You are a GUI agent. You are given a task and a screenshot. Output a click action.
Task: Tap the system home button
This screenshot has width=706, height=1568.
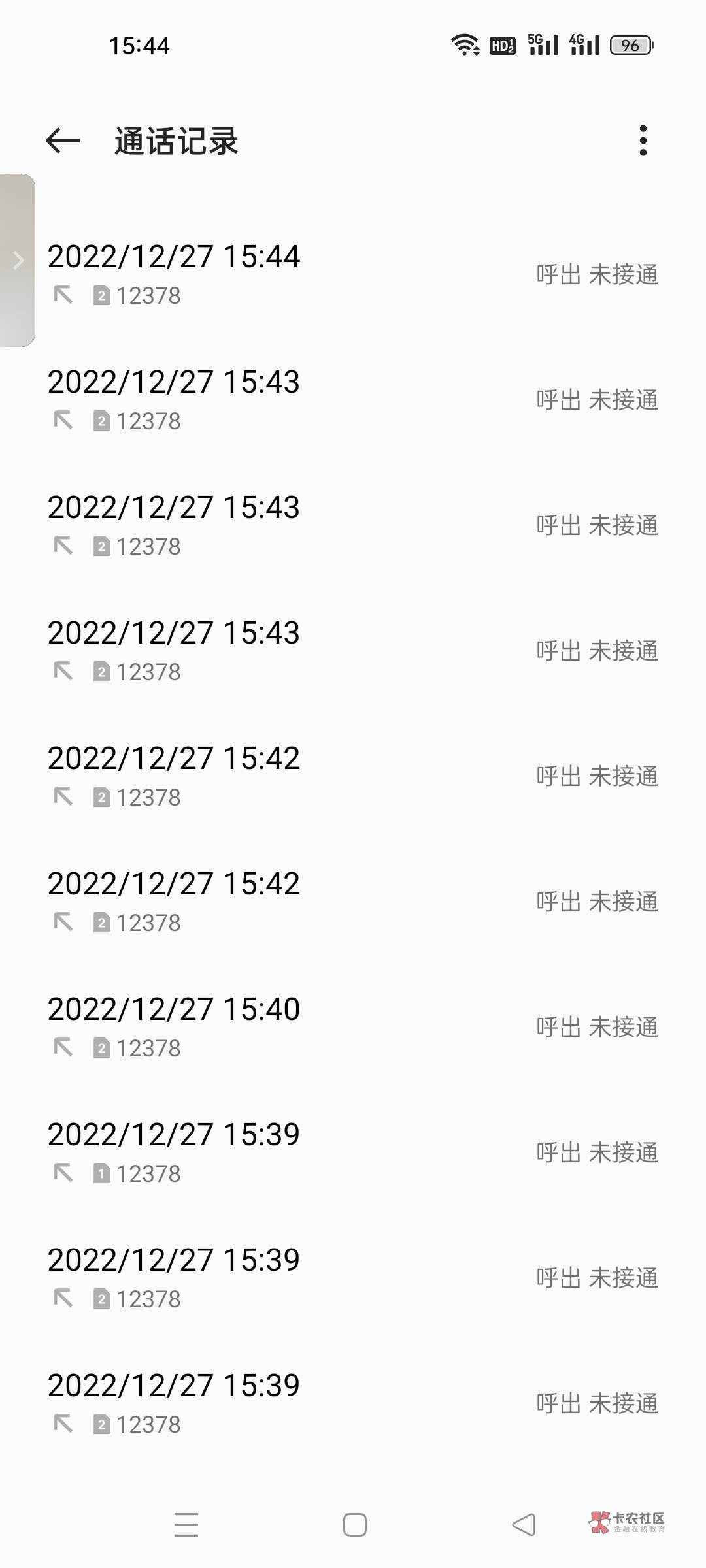pyautogui.click(x=354, y=1525)
